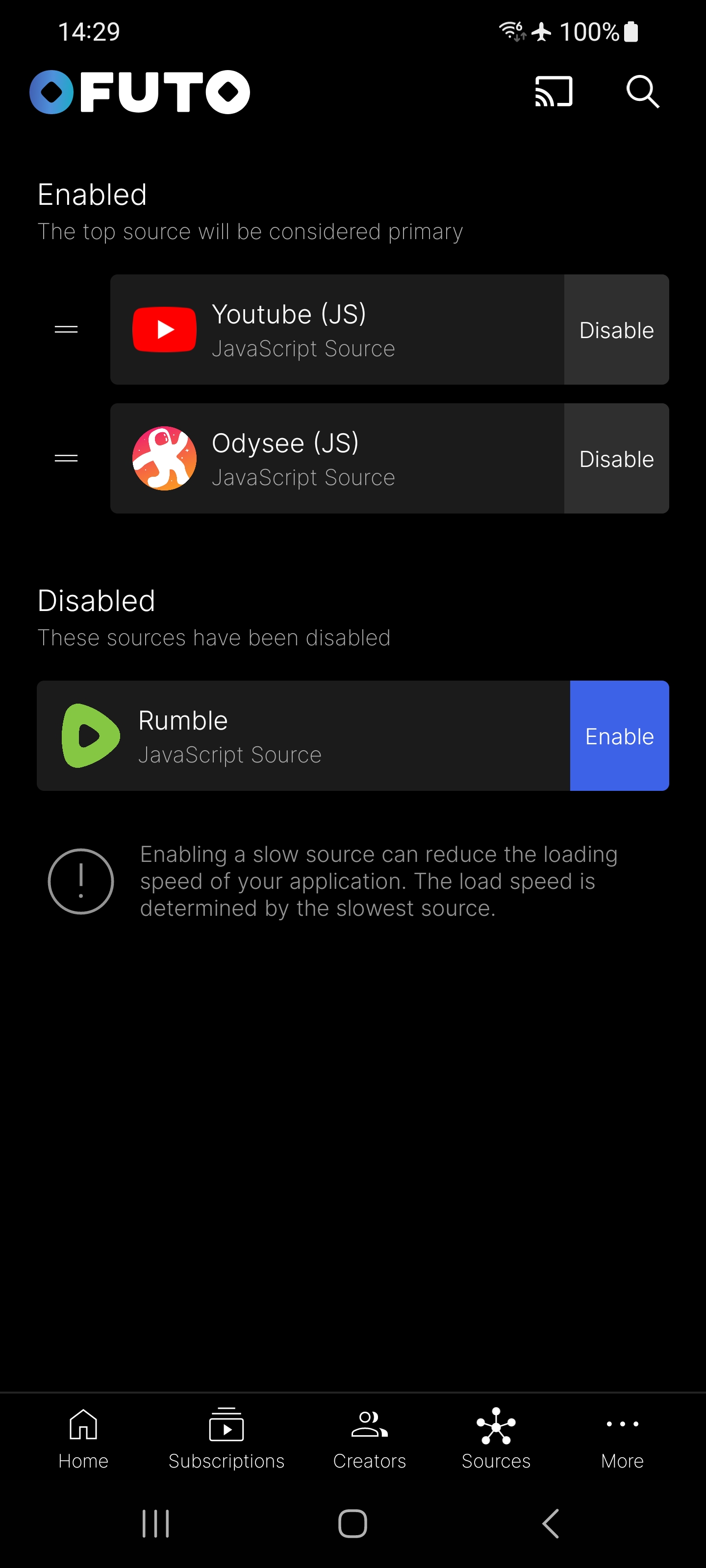Go to the Home tab
Viewport: 706px width, 1568px height.
click(83, 1439)
